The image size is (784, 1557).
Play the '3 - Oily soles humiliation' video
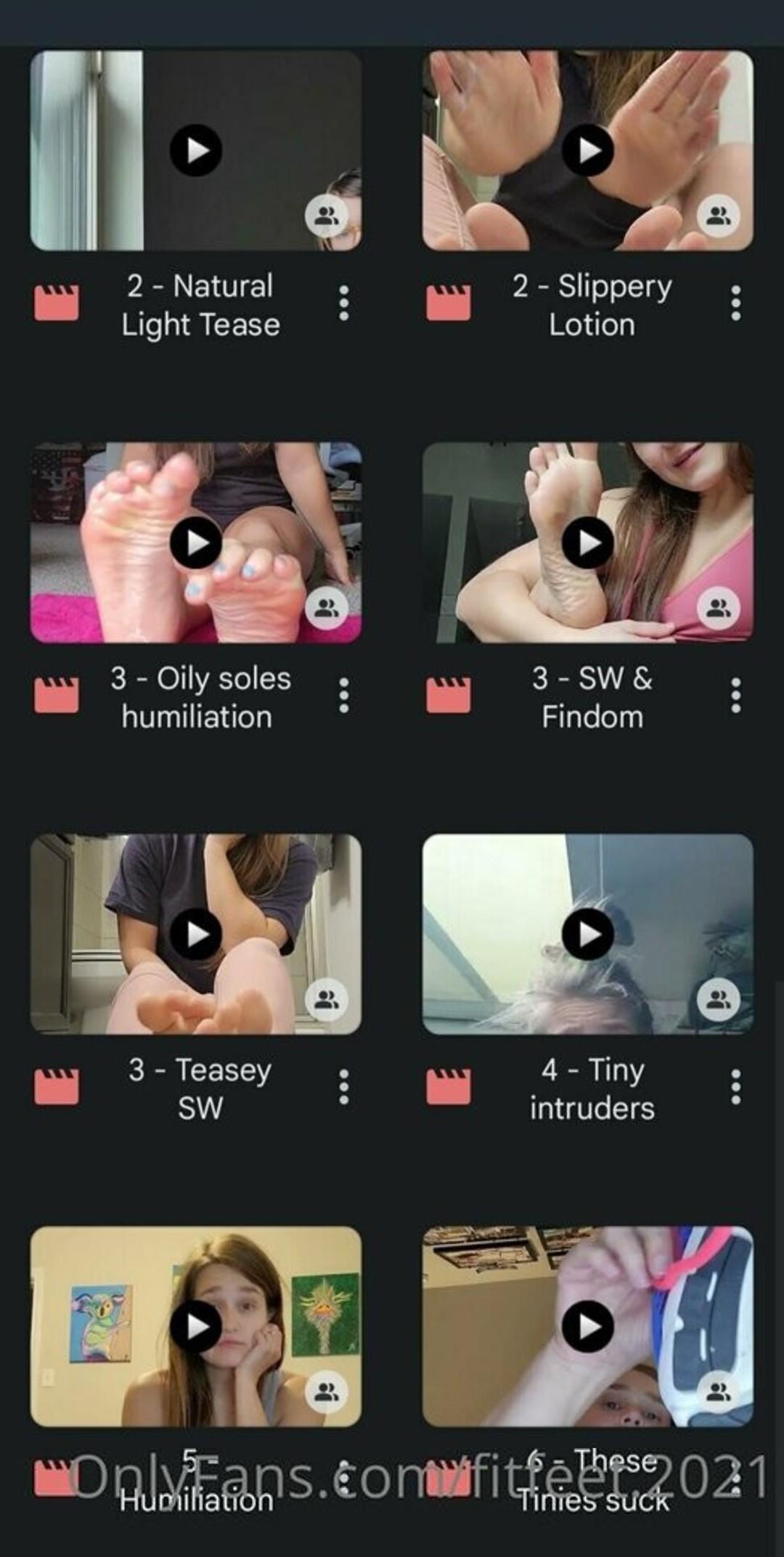[x=195, y=542]
